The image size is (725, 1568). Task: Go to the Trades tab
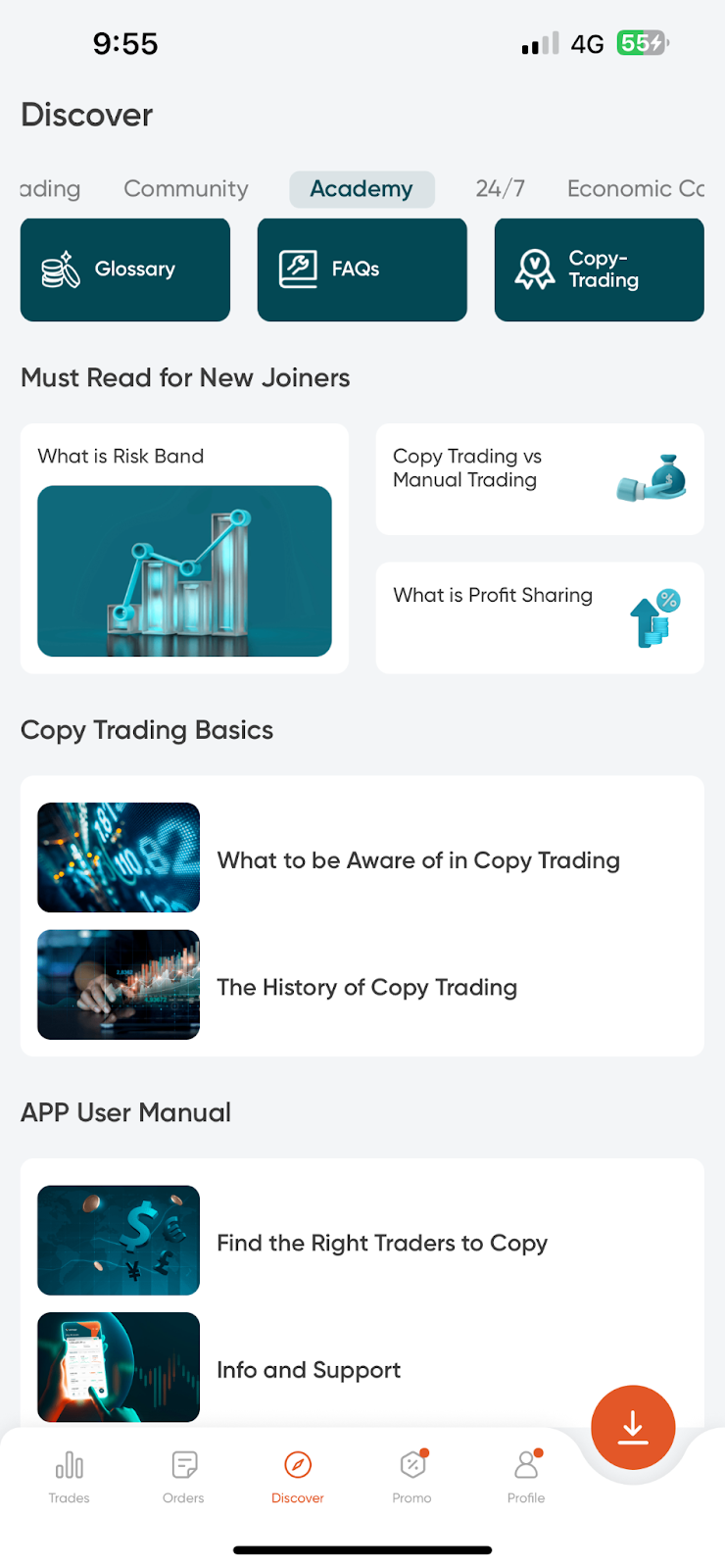[x=69, y=1477]
